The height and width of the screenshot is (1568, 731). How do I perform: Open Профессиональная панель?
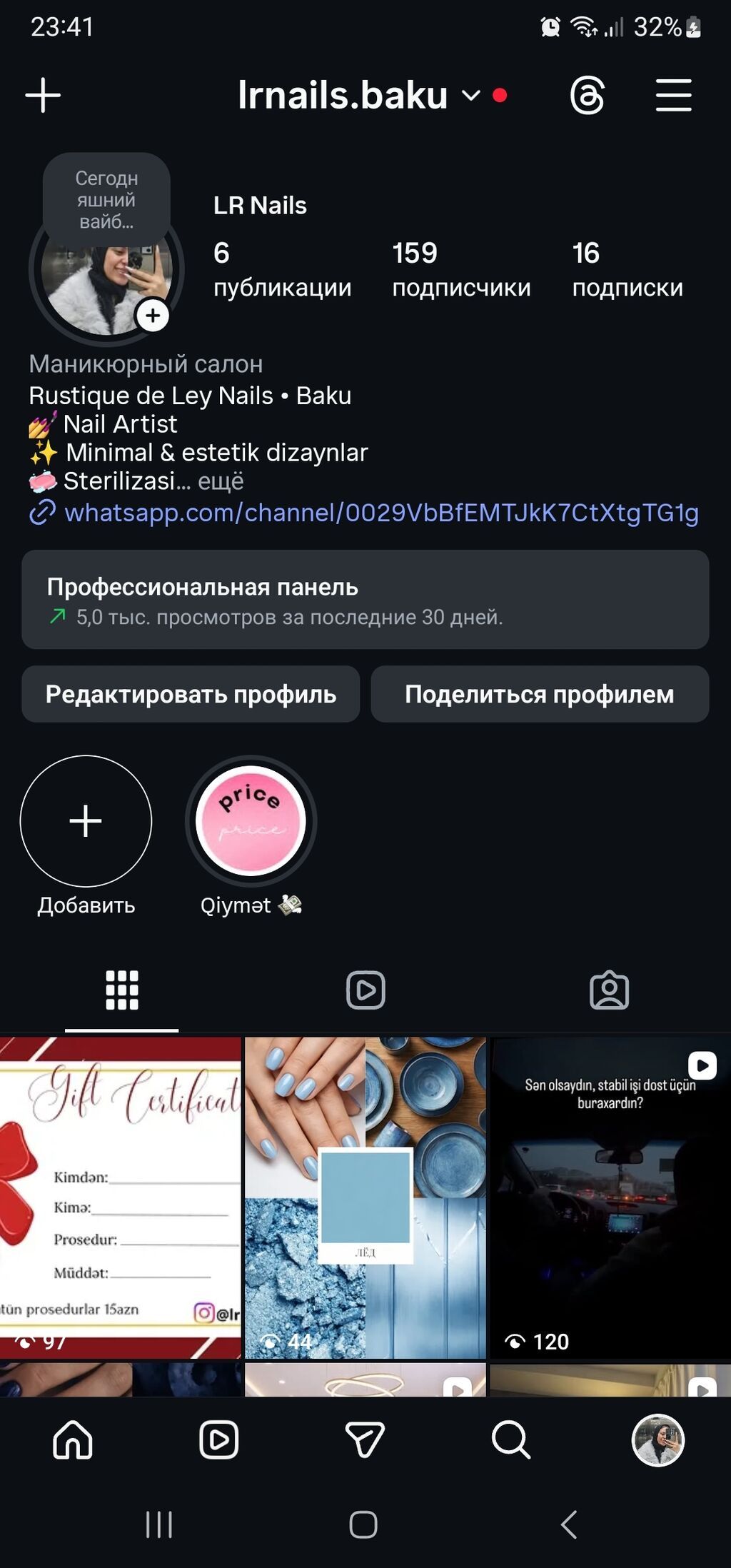click(365, 599)
